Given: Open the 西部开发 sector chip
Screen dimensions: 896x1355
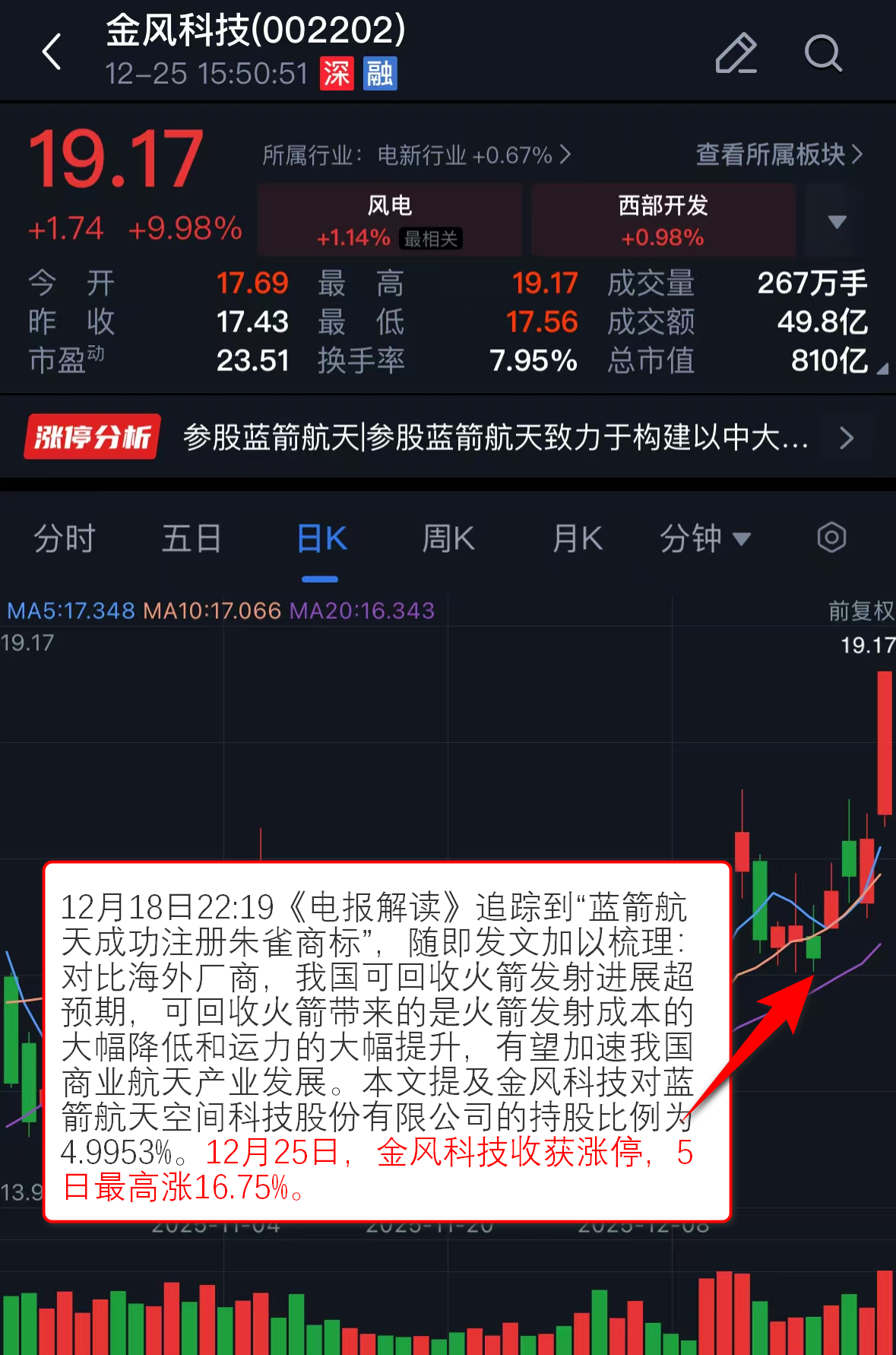Looking at the screenshot, I should point(663,221).
